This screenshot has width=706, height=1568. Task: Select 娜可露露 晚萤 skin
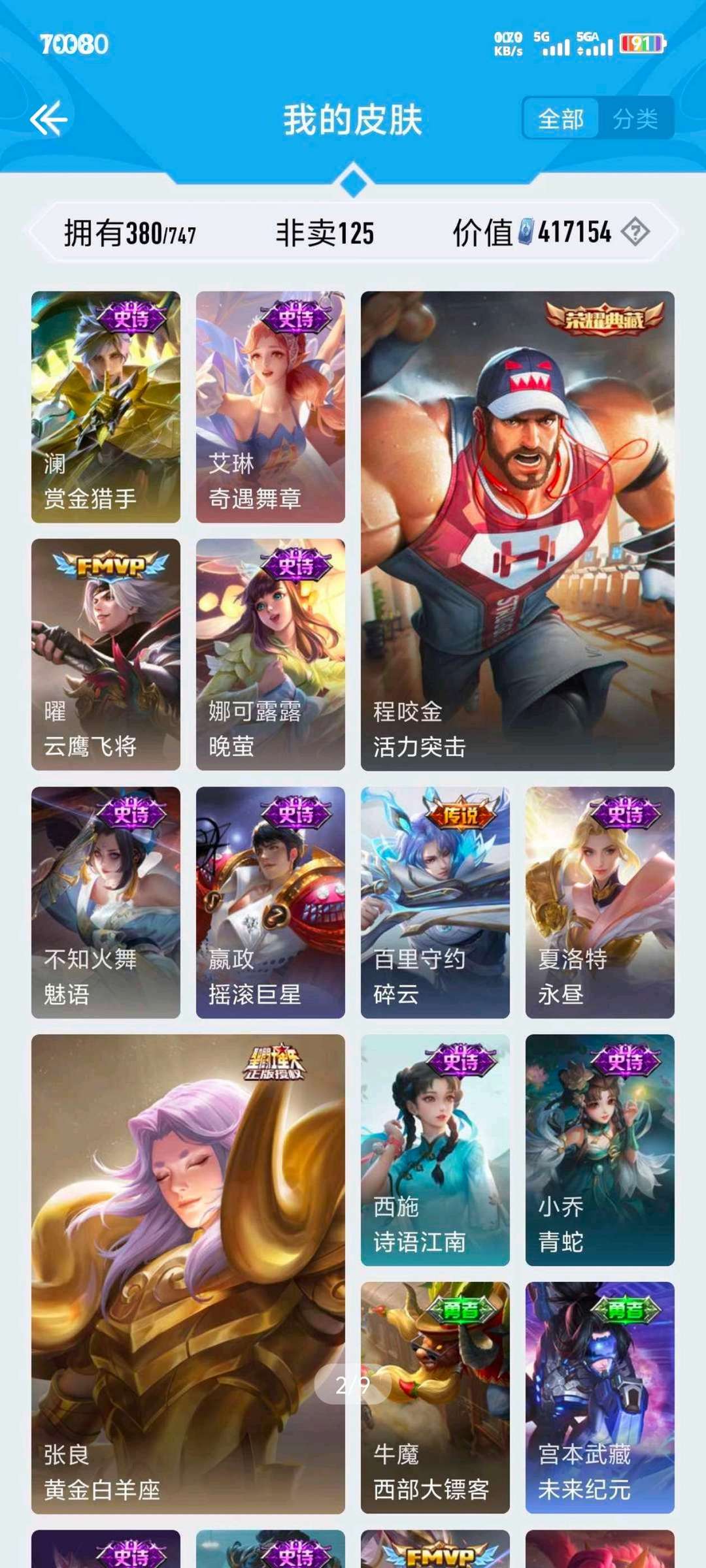[x=271, y=654]
